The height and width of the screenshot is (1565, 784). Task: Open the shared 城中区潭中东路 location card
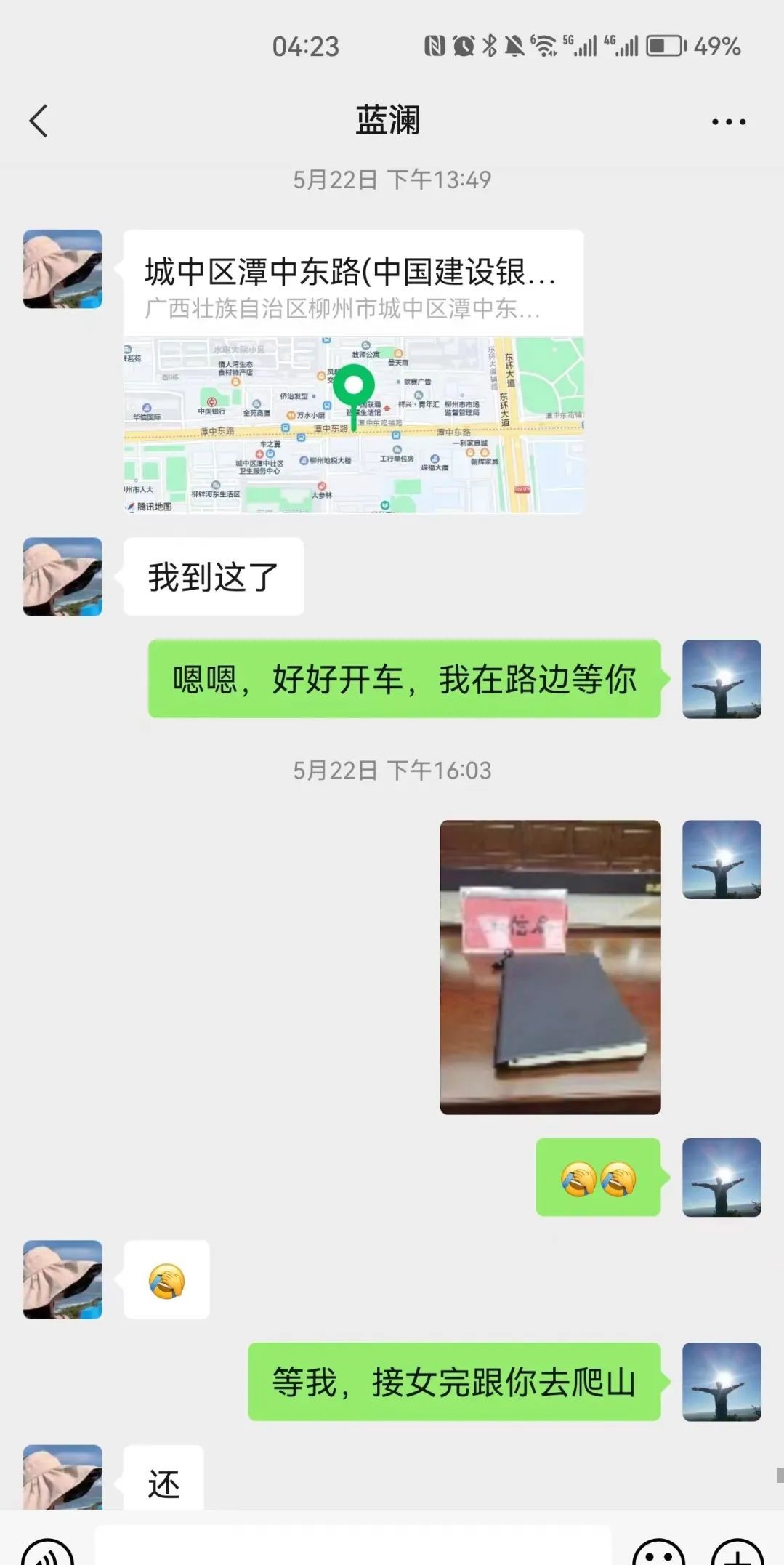[x=353, y=371]
